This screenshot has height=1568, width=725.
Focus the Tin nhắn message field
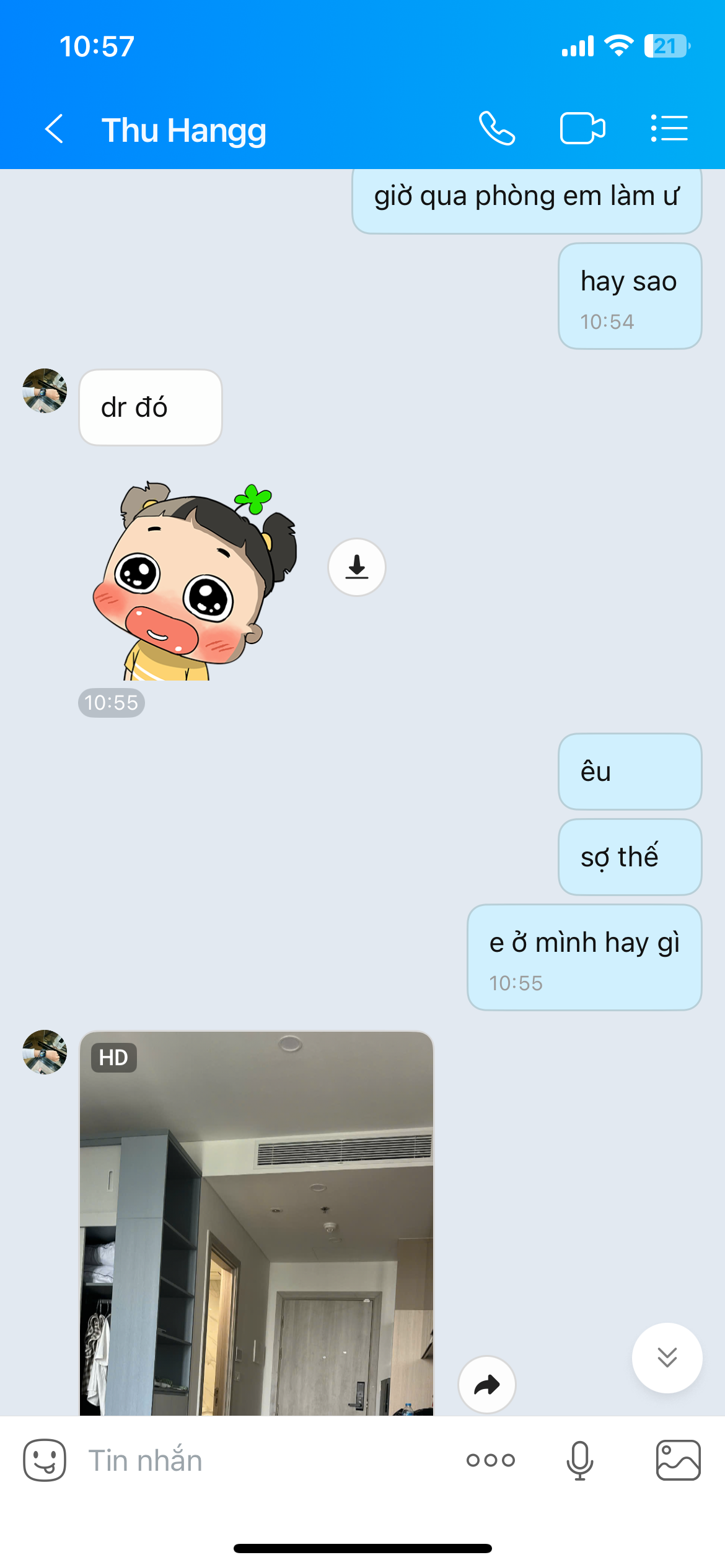click(260, 1460)
